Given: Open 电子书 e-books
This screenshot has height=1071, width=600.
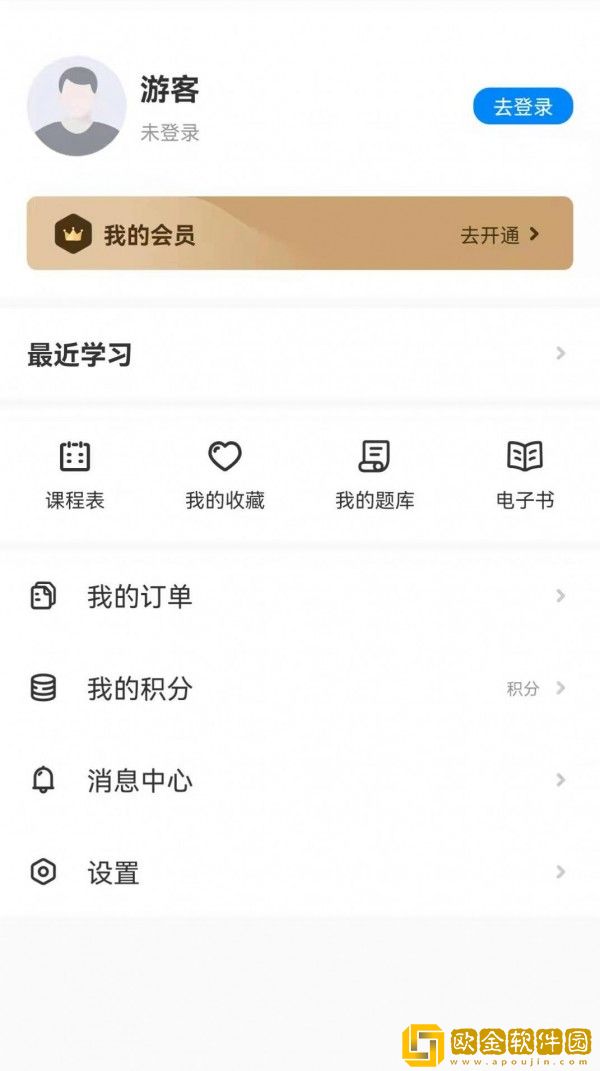Looking at the screenshot, I should [524, 473].
